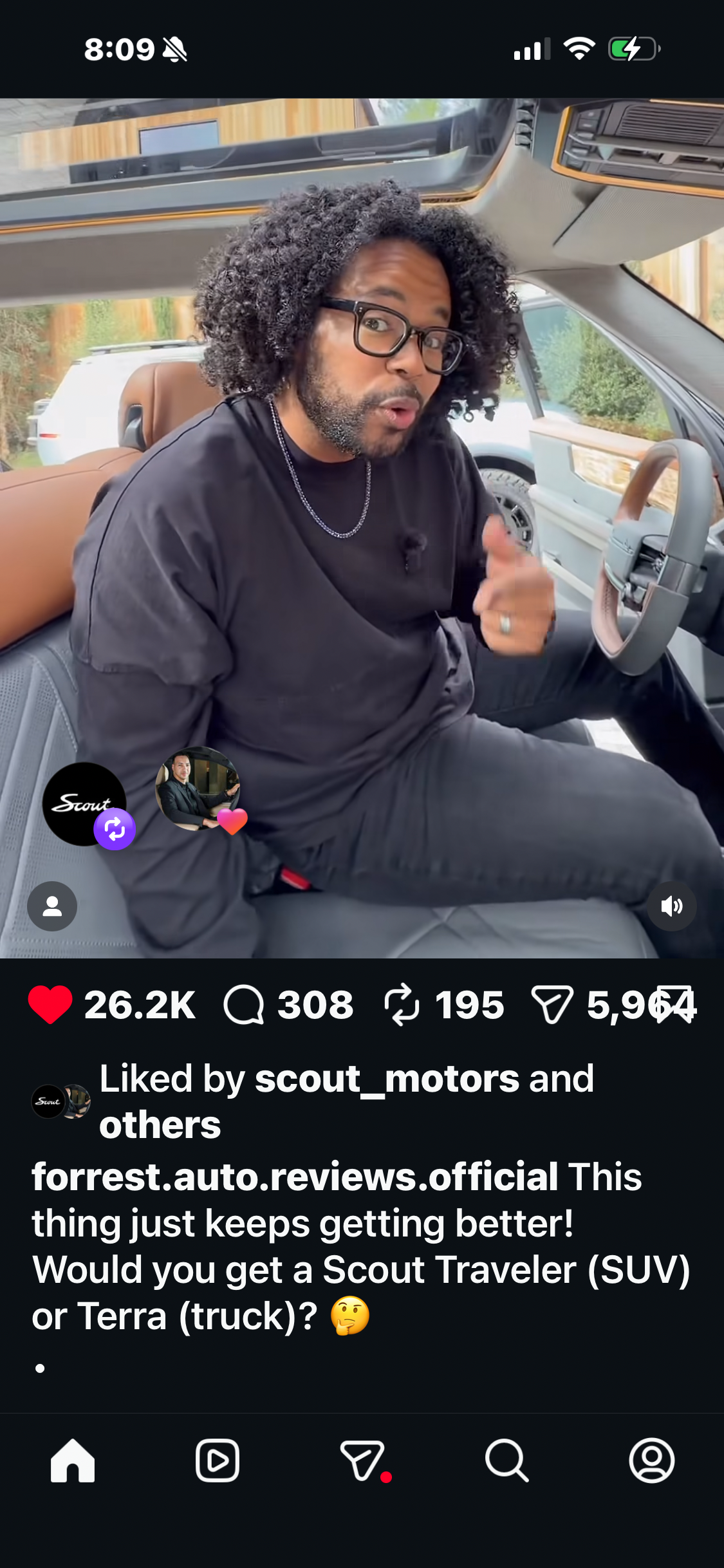Repost this video

coord(402,1005)
